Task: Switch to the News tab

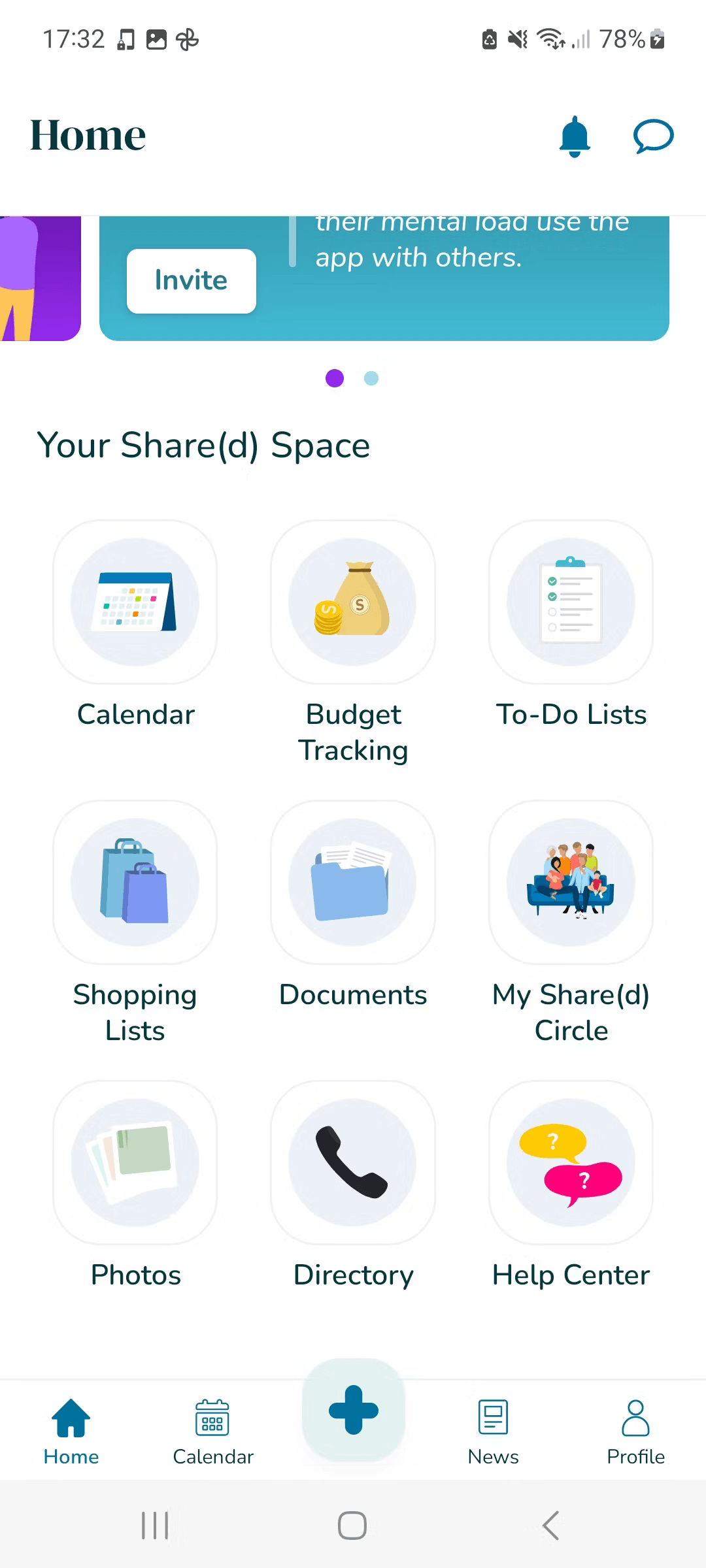Action: [493, 1431]
